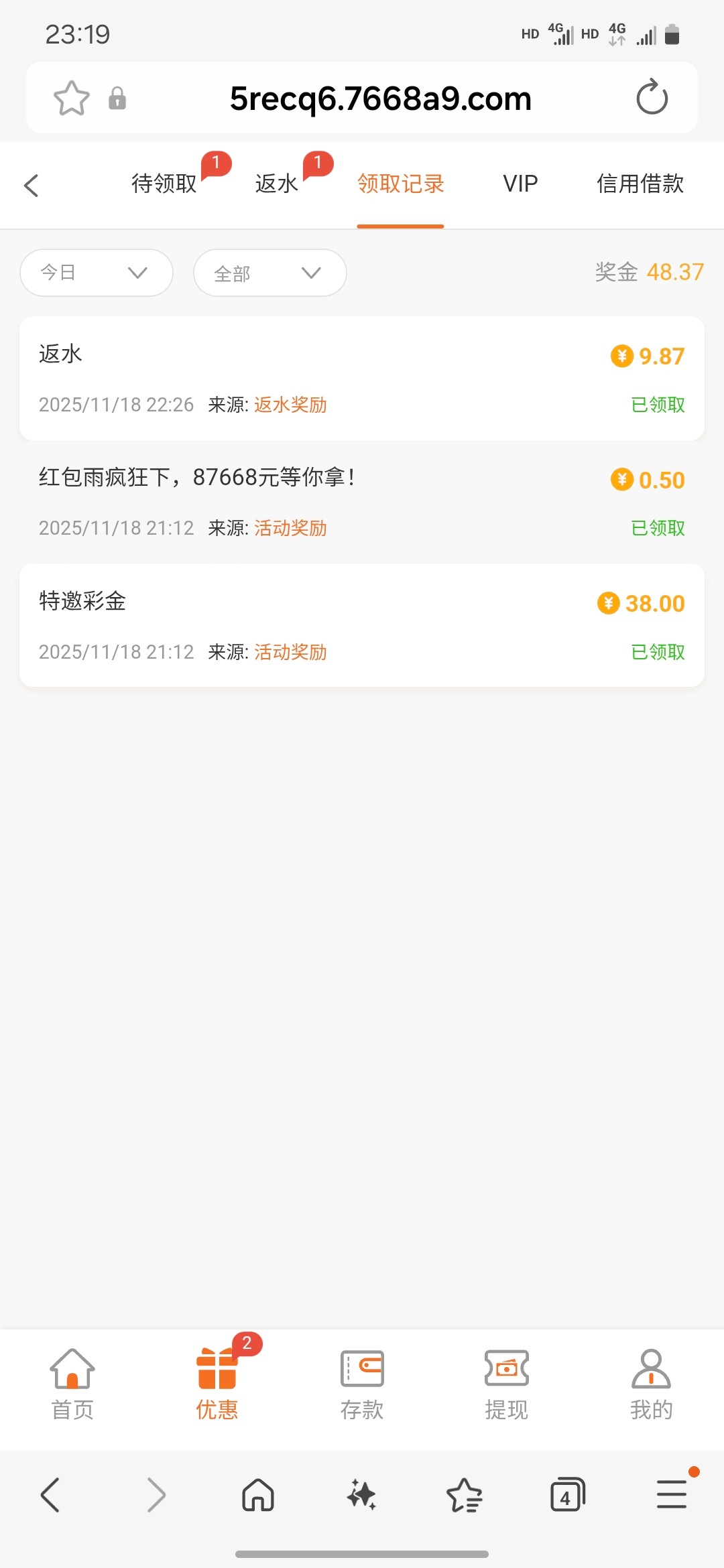The image size is (724, 1568).
Task: Open the VIP tab
Action: (x=520, y=183)
